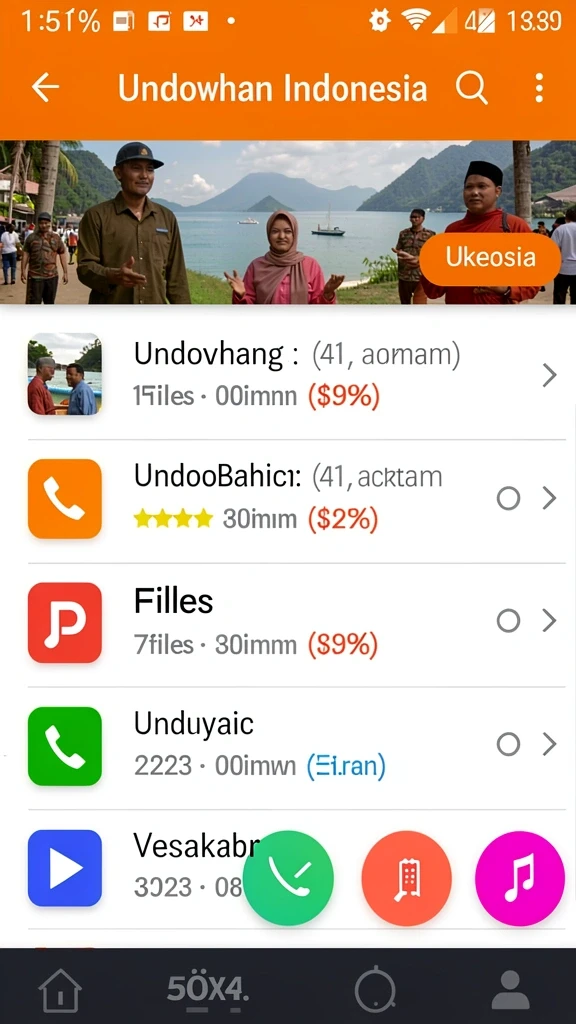
Task: Select the radio circle on Filles
Action: point(508,620)
